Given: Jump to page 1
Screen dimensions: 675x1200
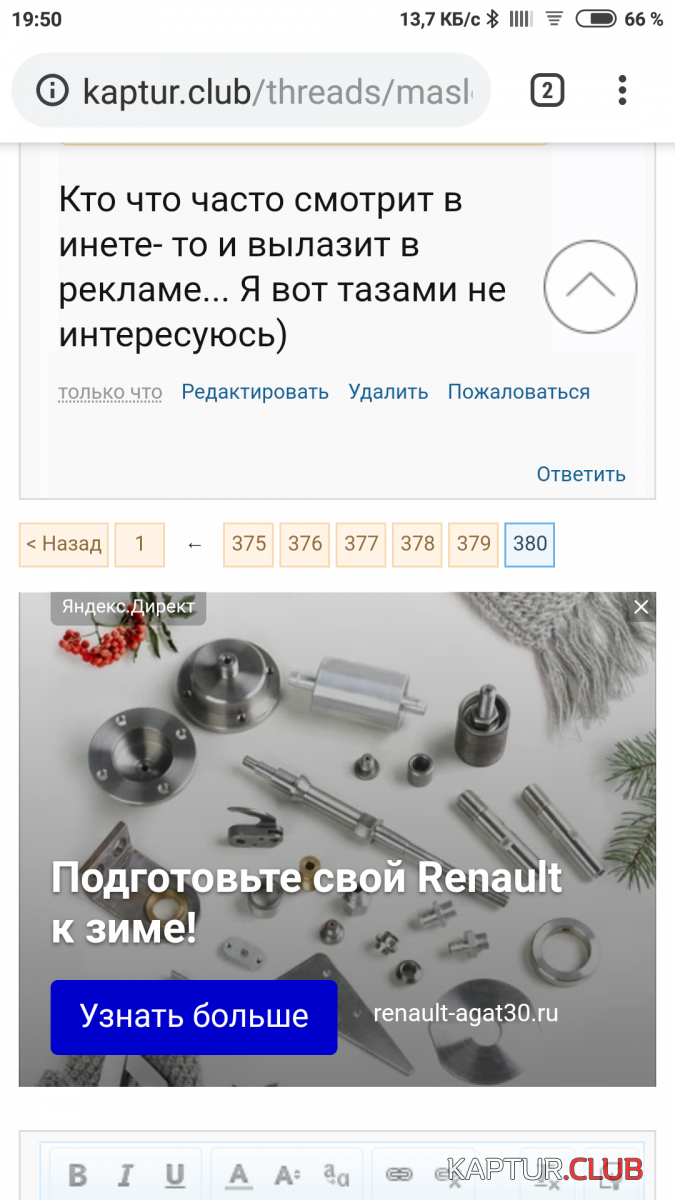Looking at the screenshot, I should coord(140,544).
